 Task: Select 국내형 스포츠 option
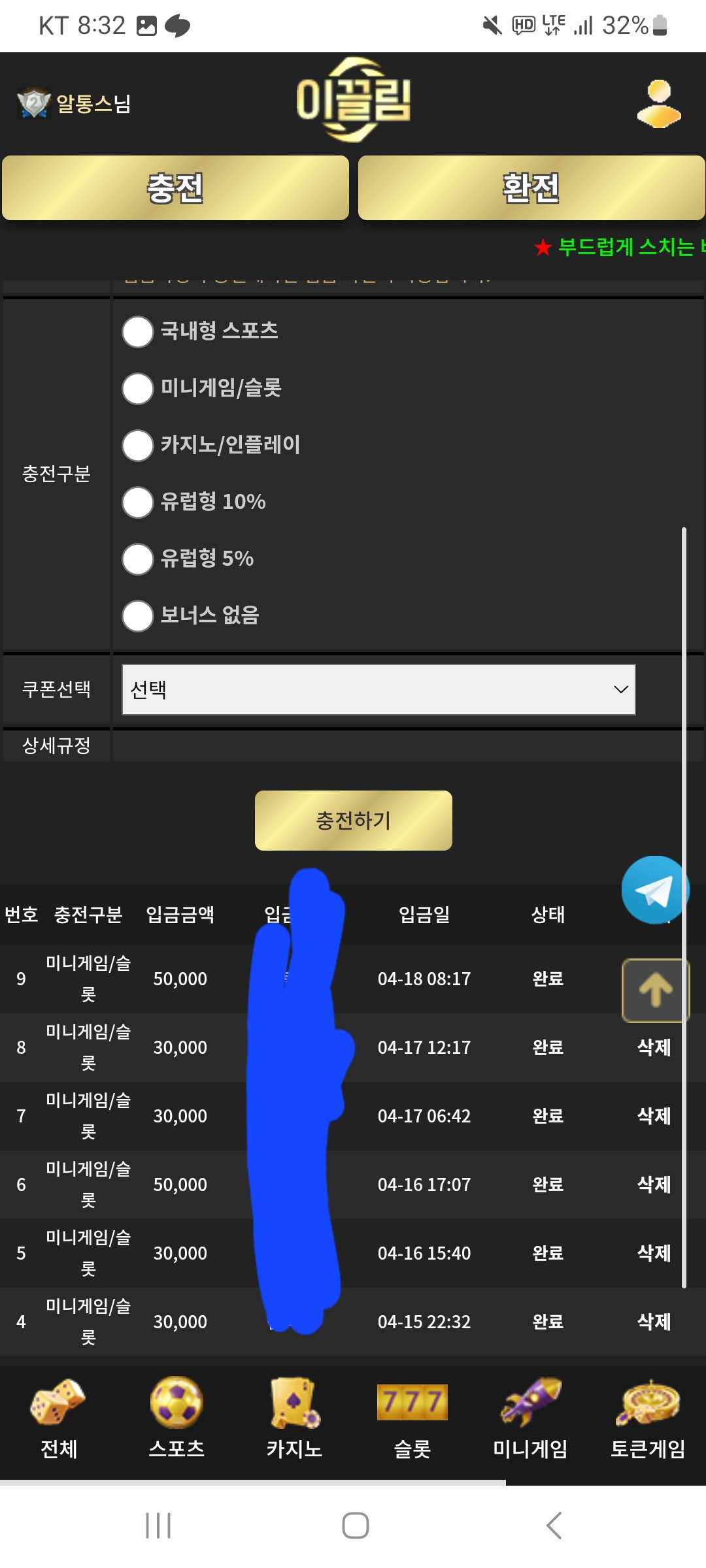click(x=138, y=332)
